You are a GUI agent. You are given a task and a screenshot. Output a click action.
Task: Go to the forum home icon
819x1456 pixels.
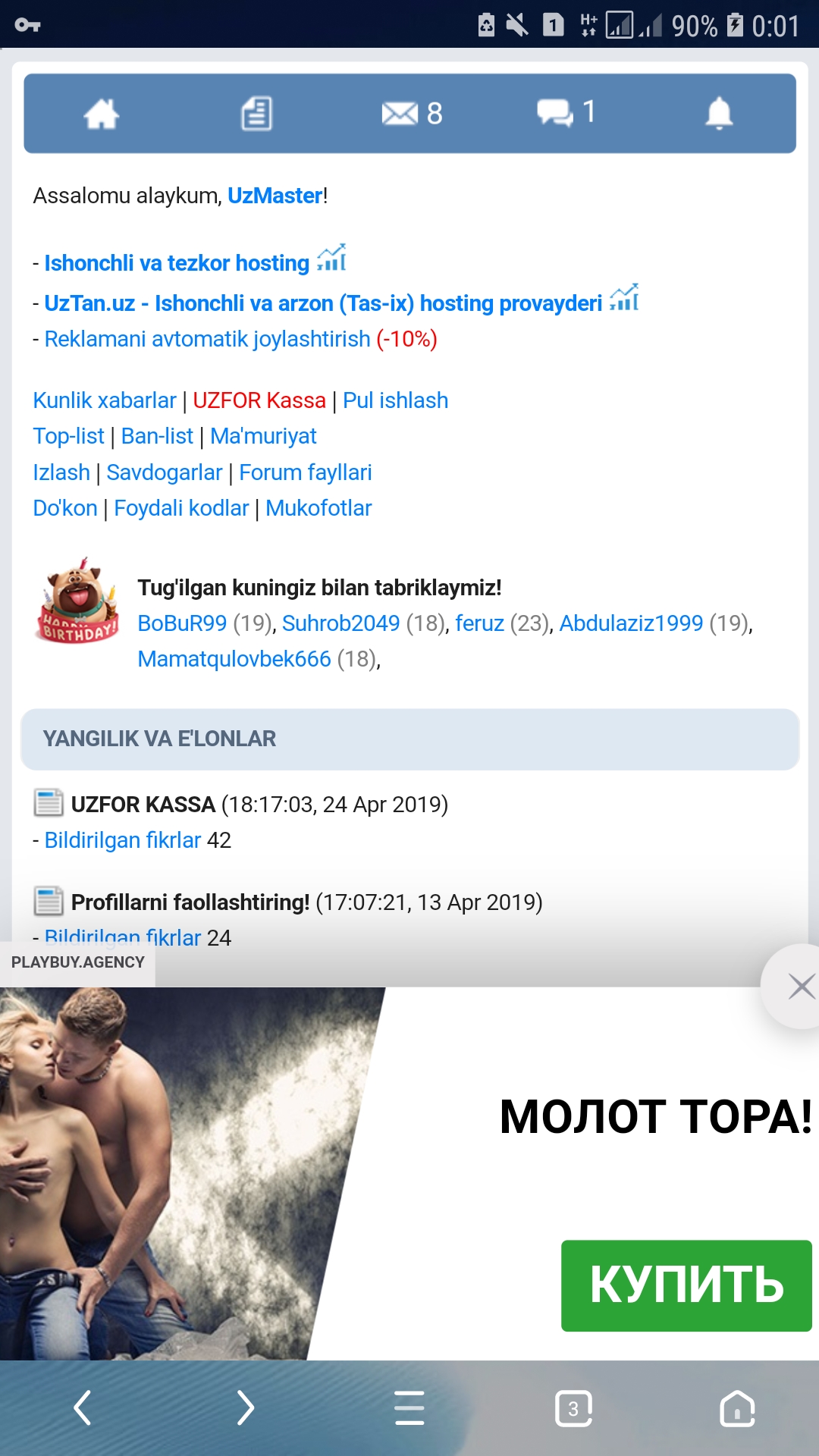tap(102, 115)
